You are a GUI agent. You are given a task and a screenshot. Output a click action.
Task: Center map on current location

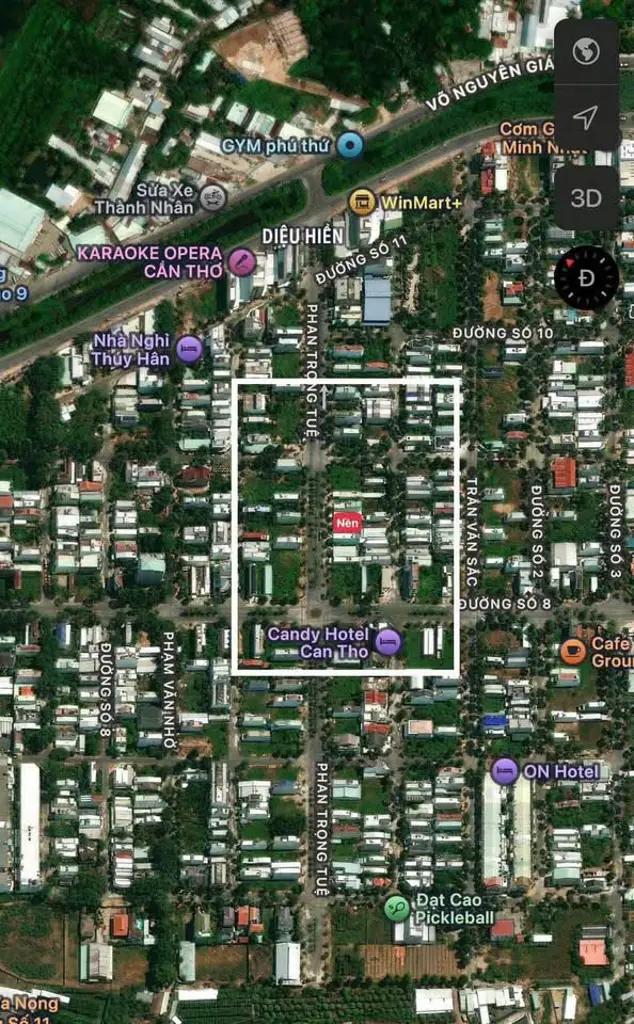click(586, 118)
